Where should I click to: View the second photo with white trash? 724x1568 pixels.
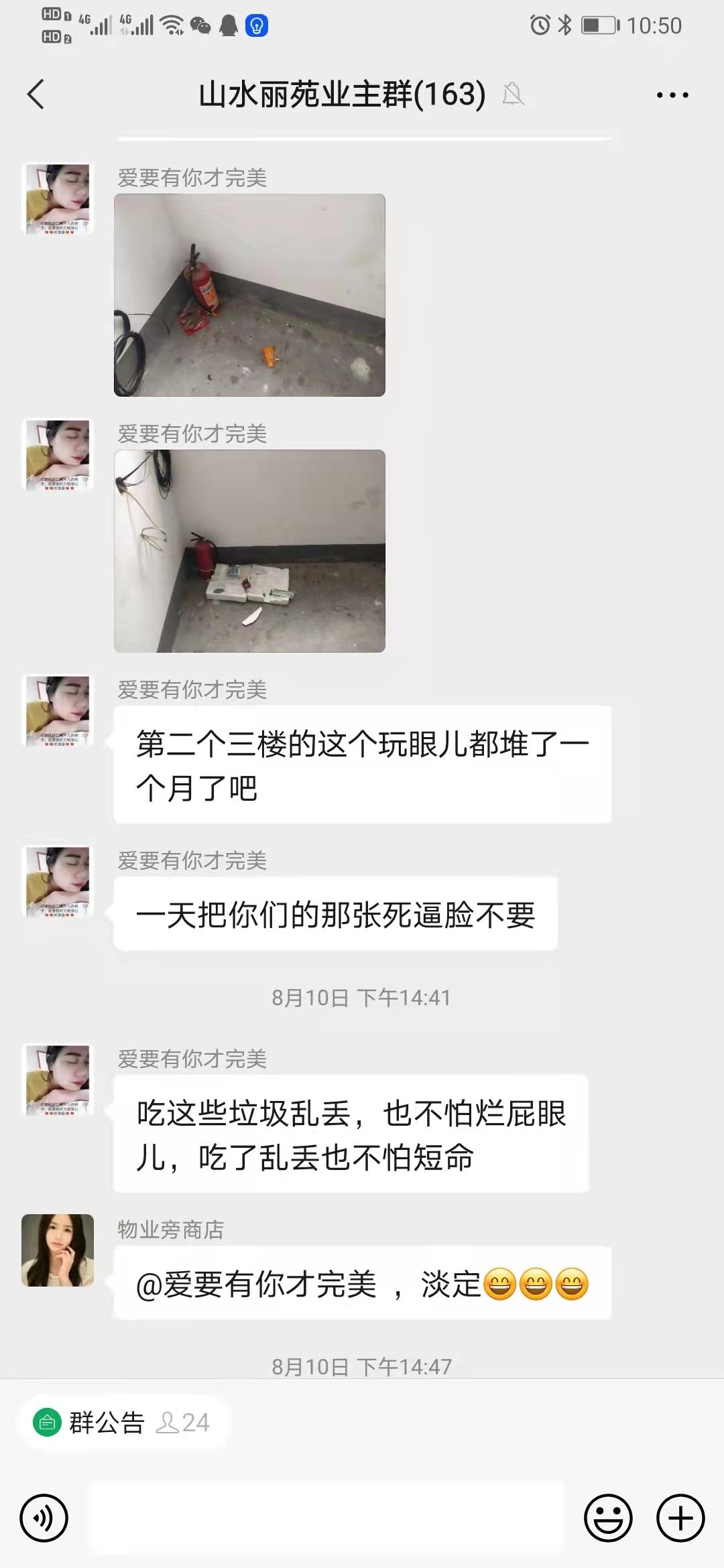249,551
